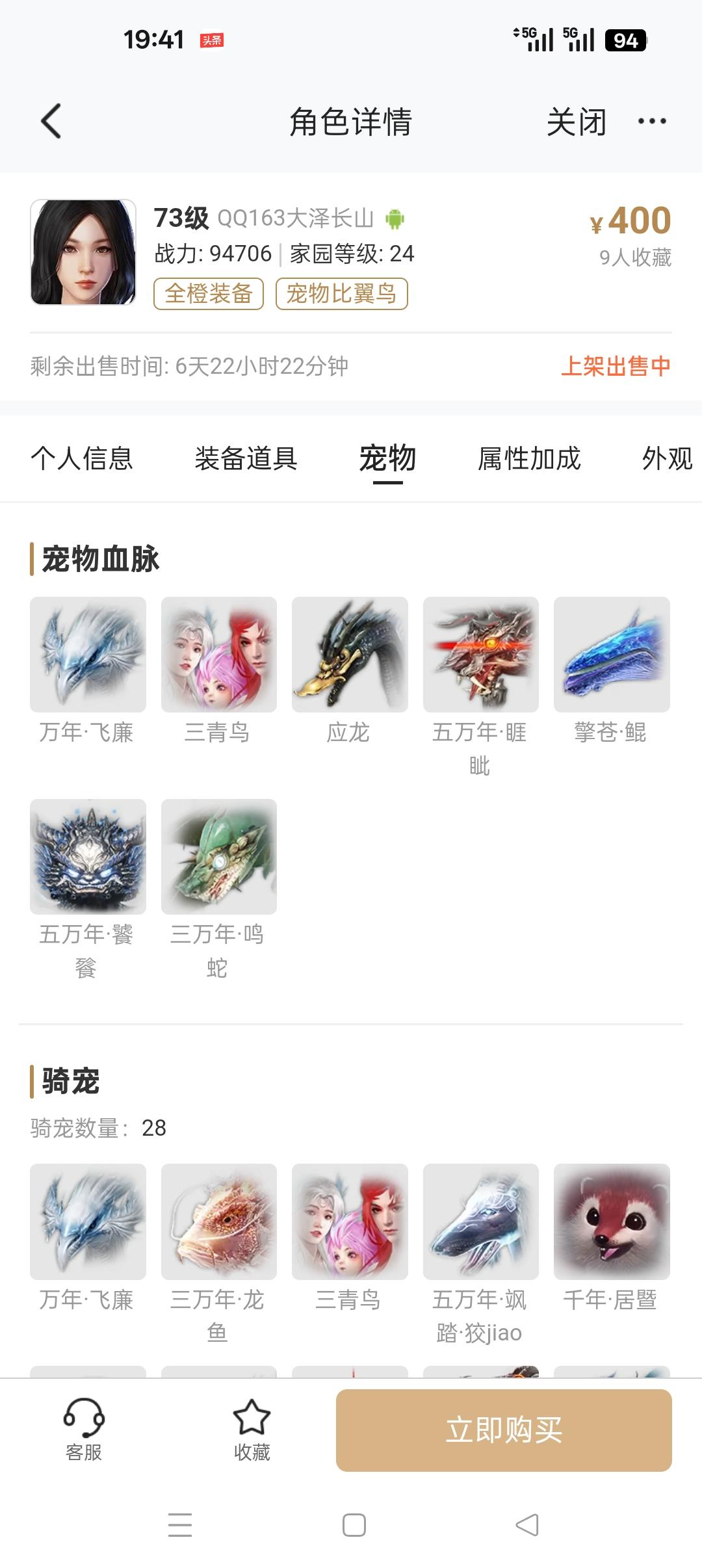View the 五万年·睚眦 bloodline pet
Screen dimensions: 702x1568
(x=480, y=655)
